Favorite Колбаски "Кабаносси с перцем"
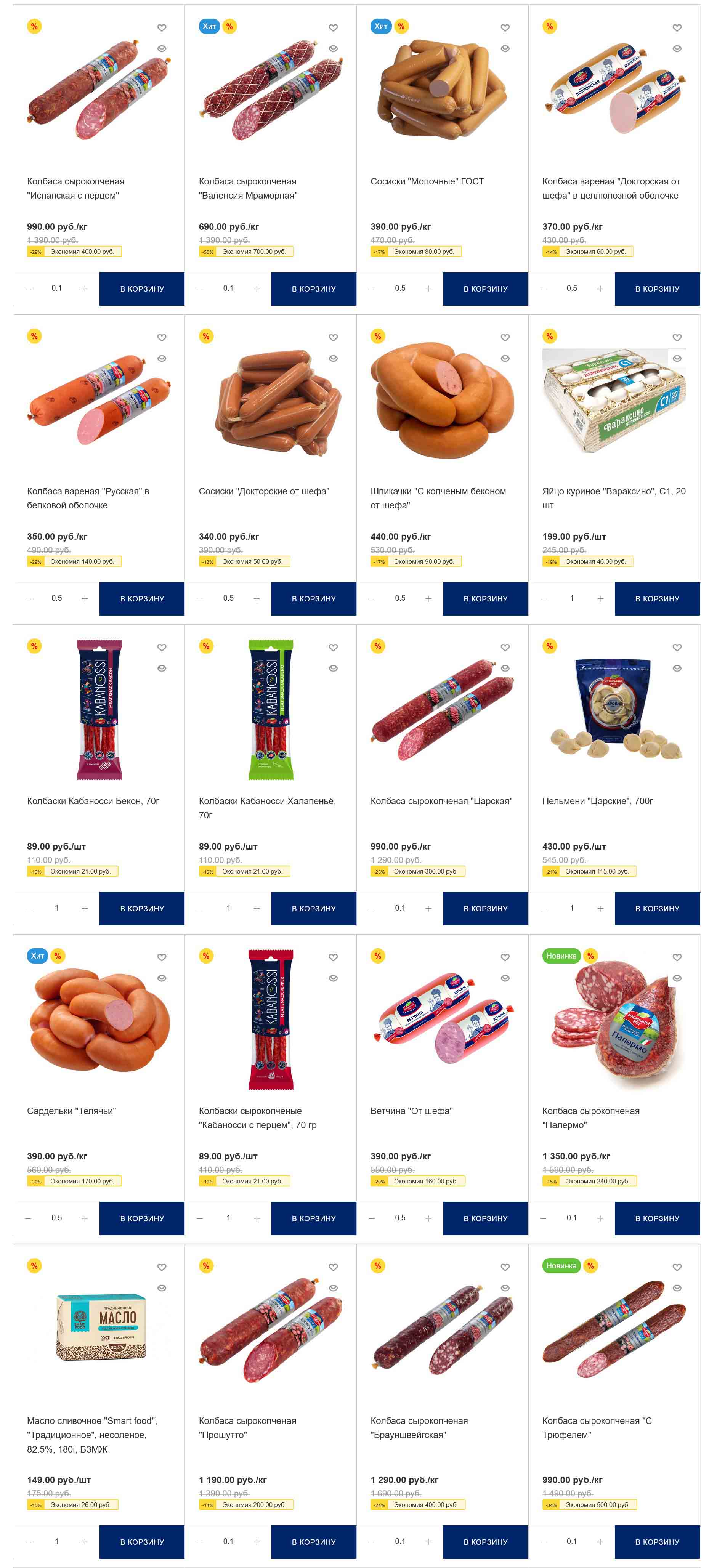 coord(333,957)
